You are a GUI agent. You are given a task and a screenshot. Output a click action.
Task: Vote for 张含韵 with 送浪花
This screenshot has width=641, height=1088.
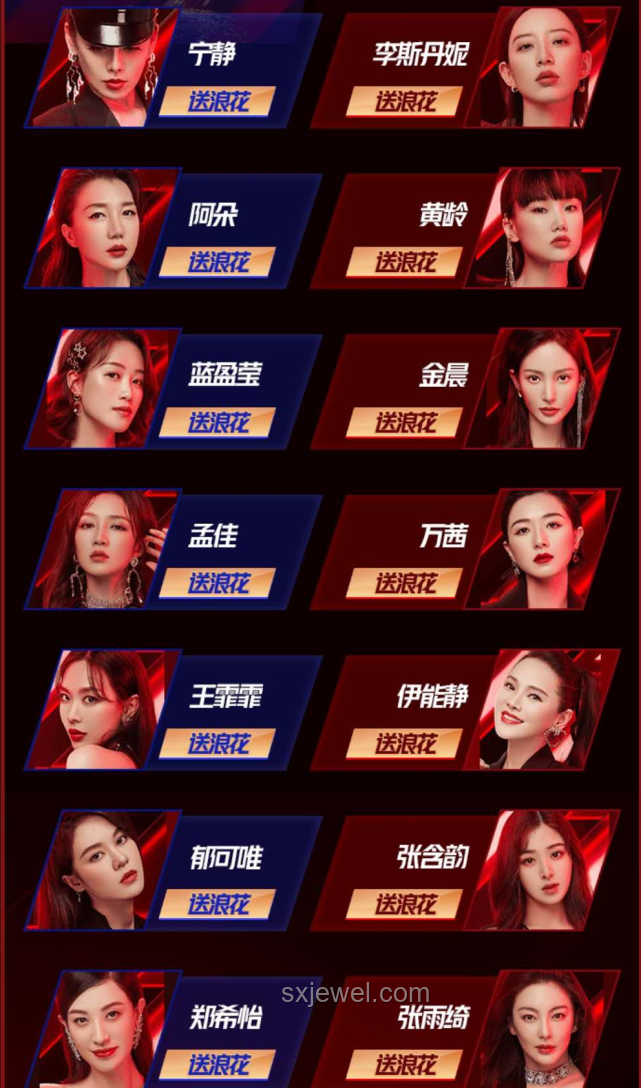(x=405, y=904)
